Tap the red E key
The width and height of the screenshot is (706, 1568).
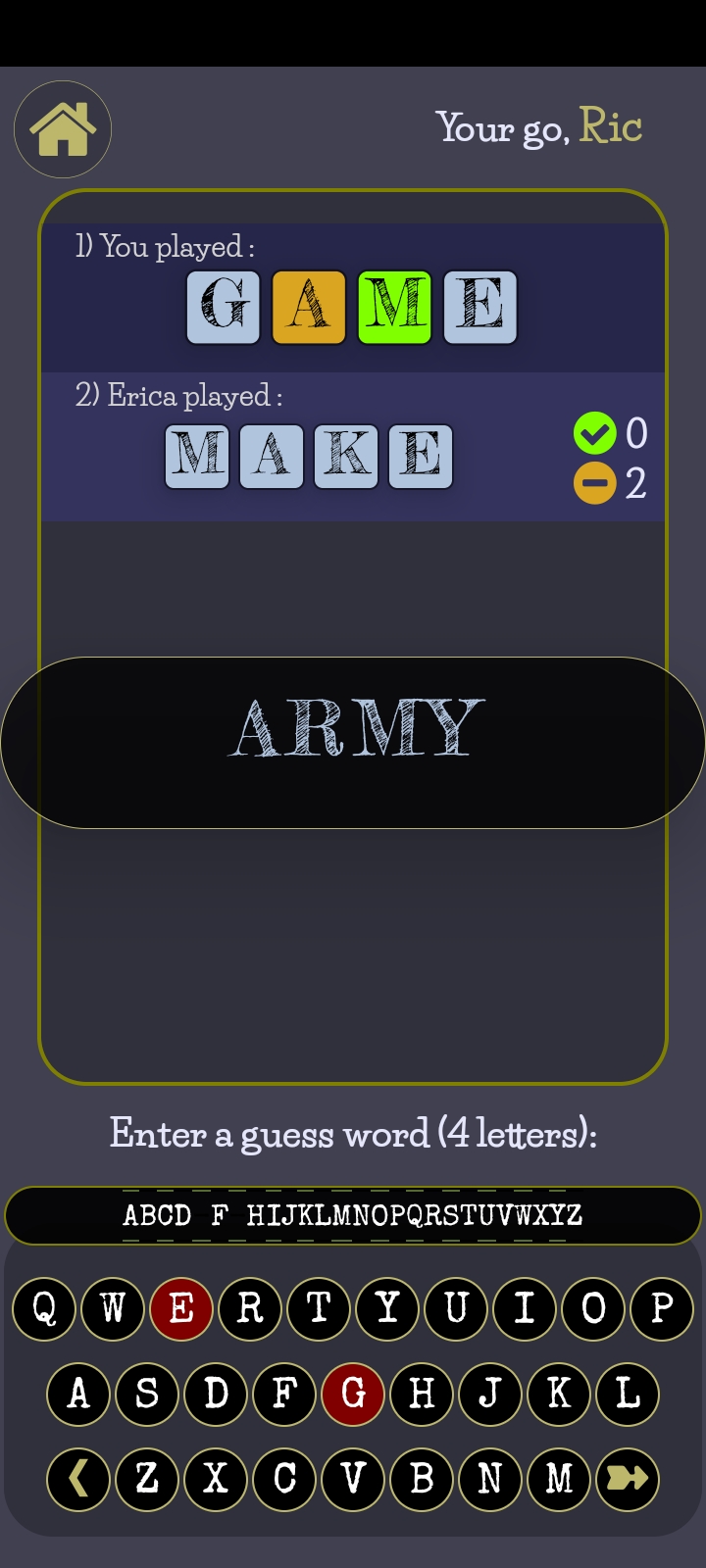coord(181,1308)
